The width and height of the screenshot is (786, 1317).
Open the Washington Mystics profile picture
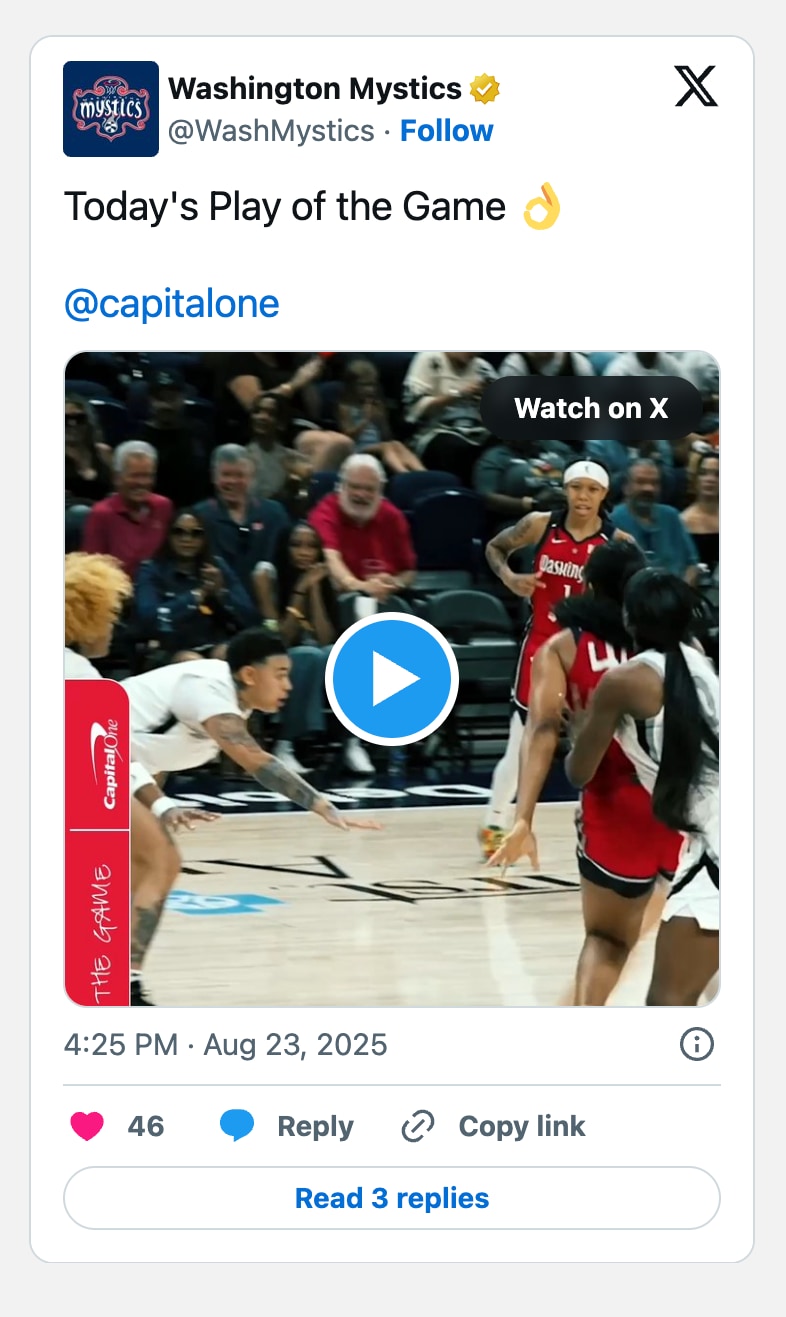coord(111,109)
